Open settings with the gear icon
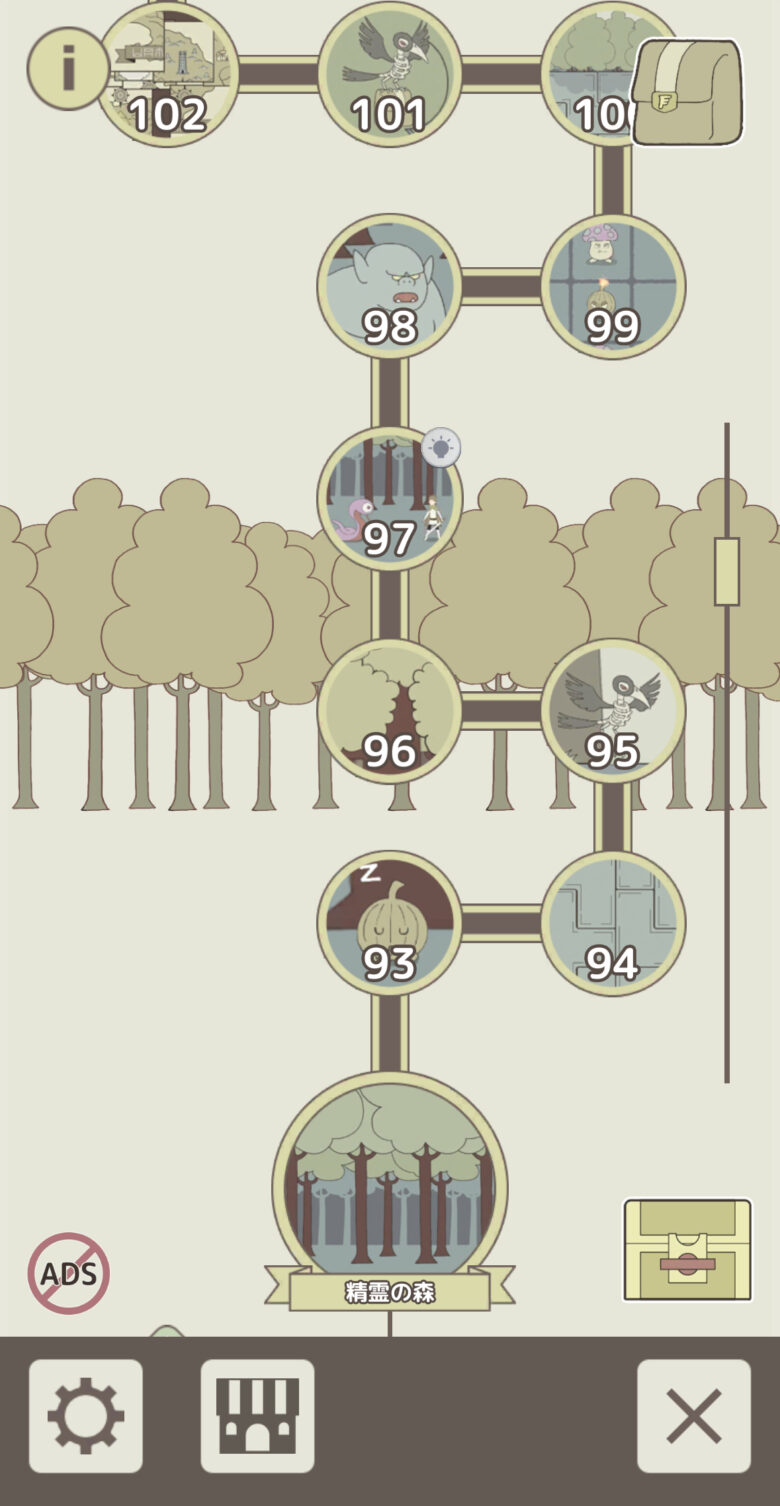 (86, 1416)
